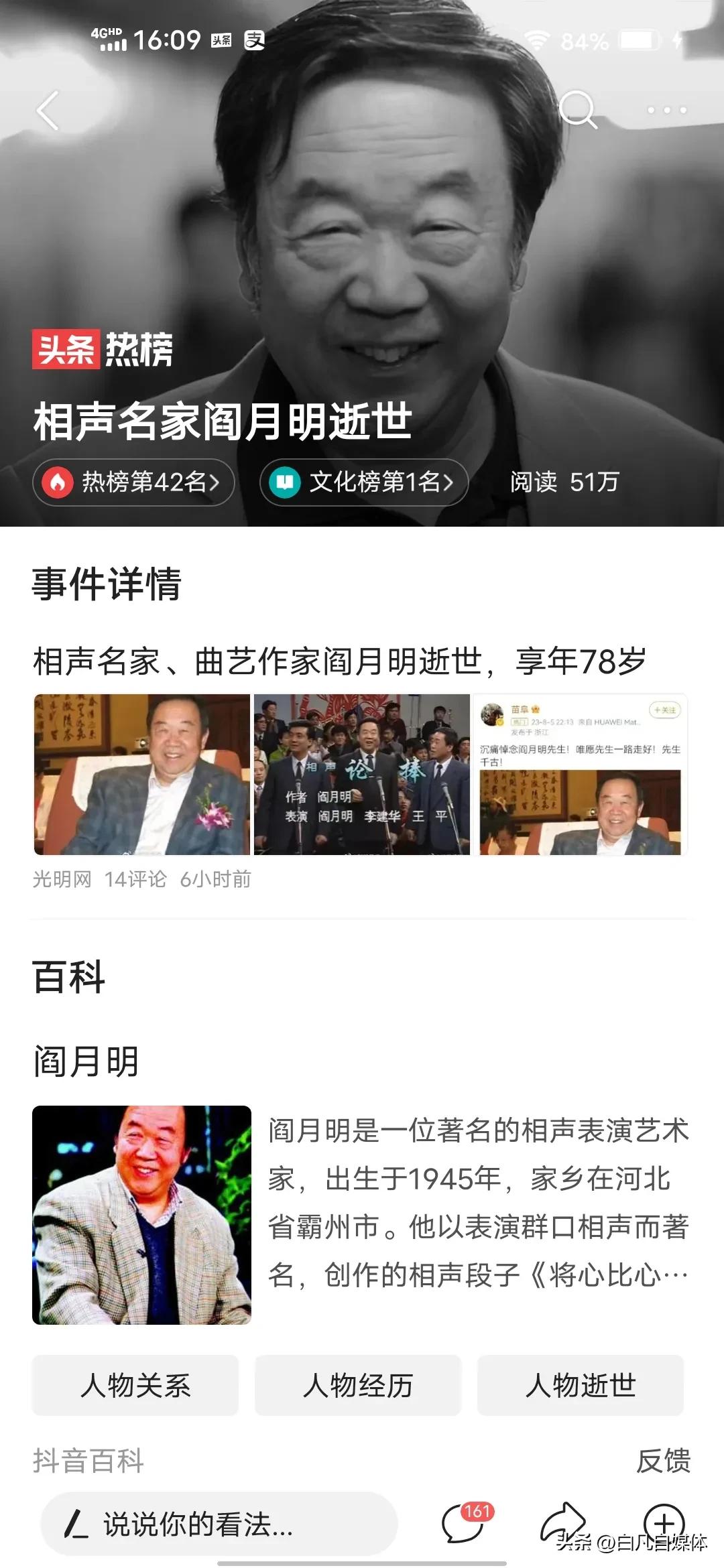This screenshot has height=1568, width=724.
Task: Select the 人物经历 chip
Action: tap(358, 1385)
